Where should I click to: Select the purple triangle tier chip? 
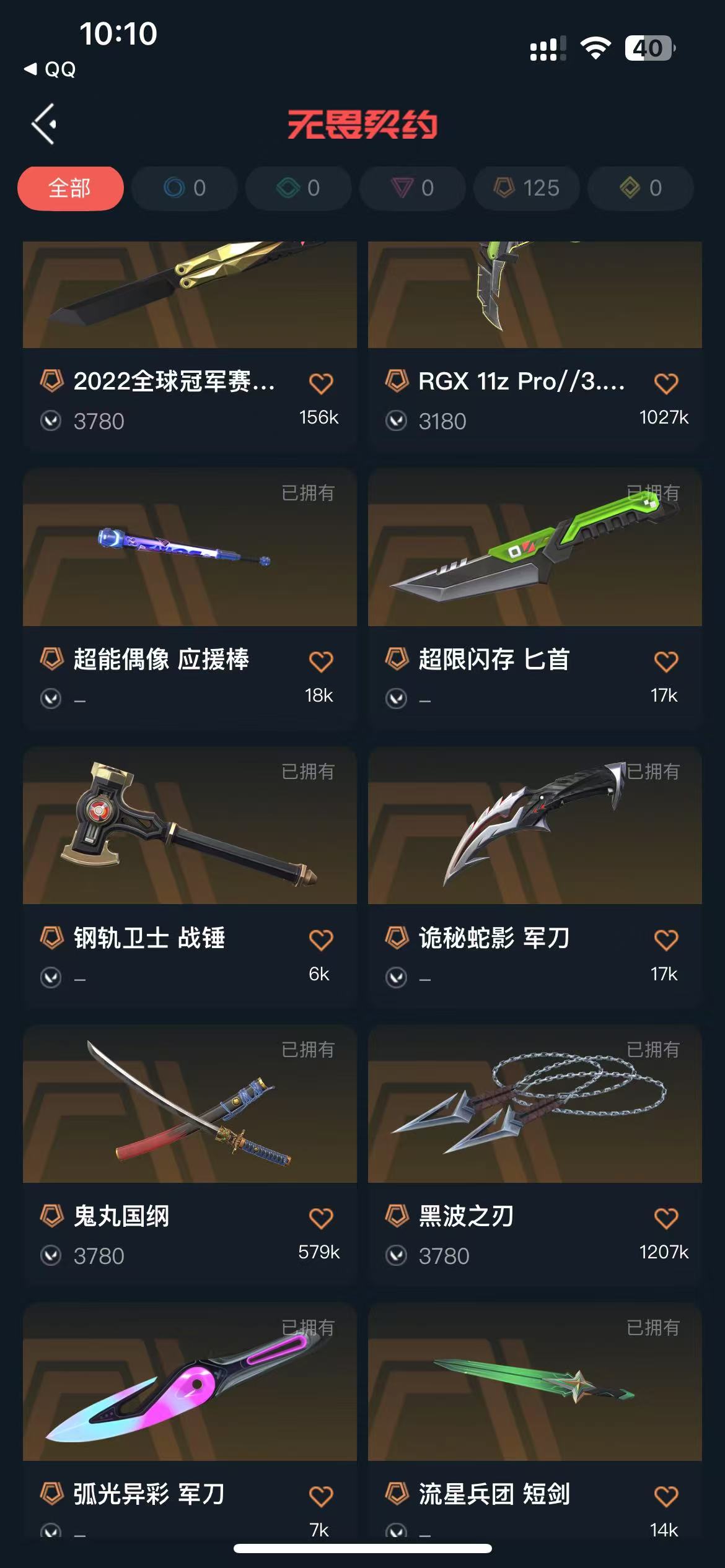click(412, 188)
